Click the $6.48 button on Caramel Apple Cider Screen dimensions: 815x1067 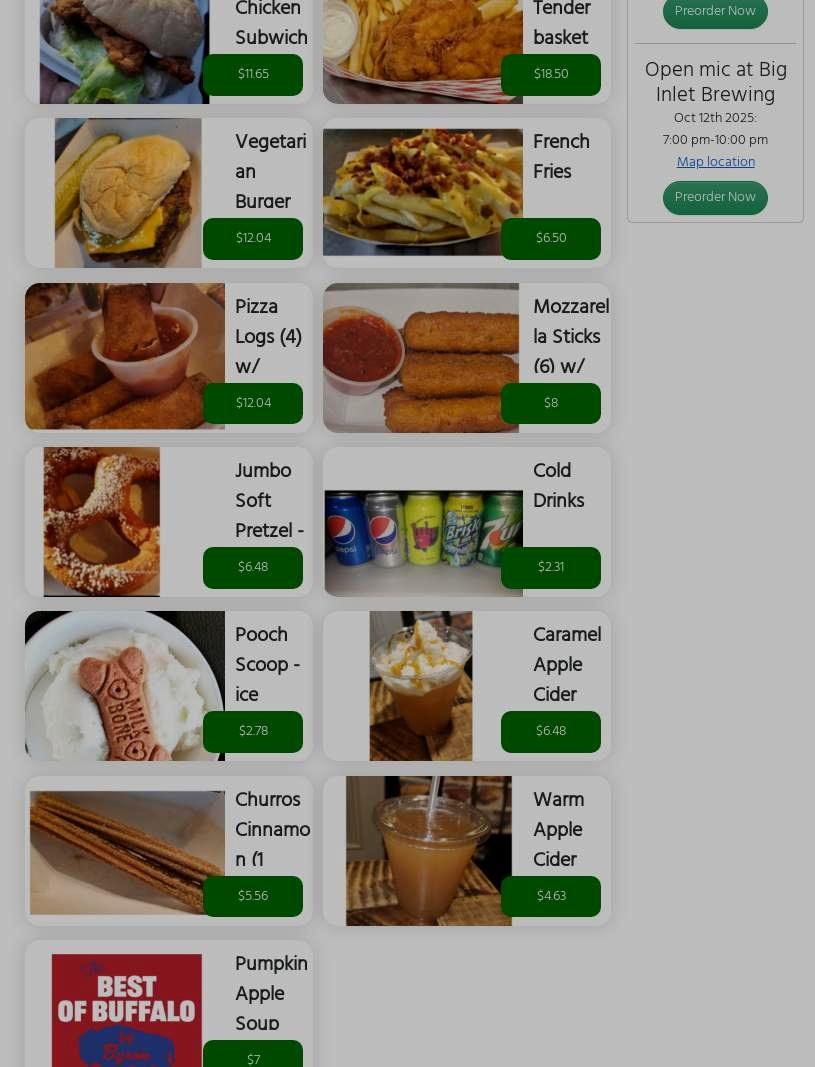pyautogui.click(x=551, y=731)
